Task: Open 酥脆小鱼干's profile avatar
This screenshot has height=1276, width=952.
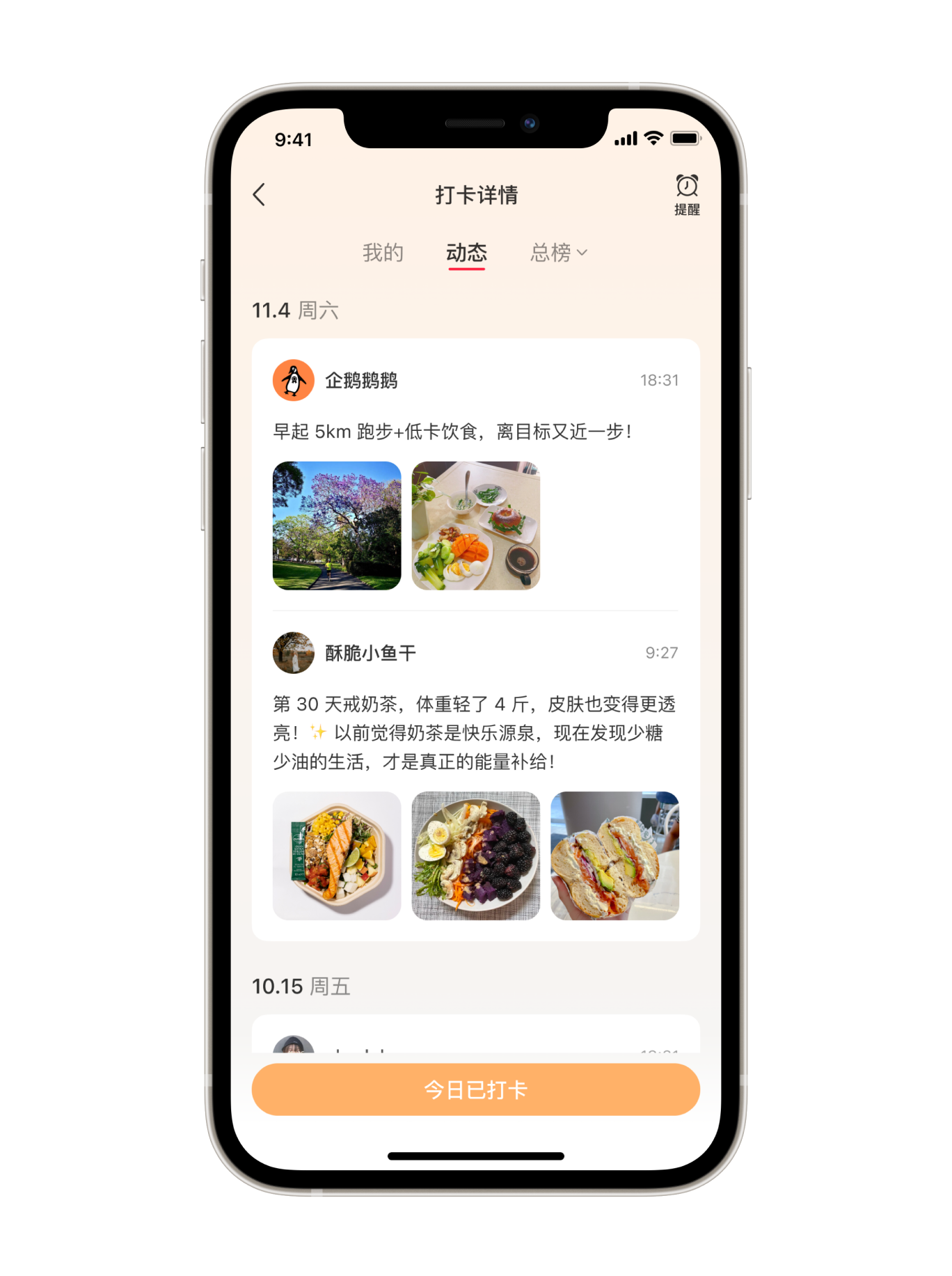Action: click(293, 652)
